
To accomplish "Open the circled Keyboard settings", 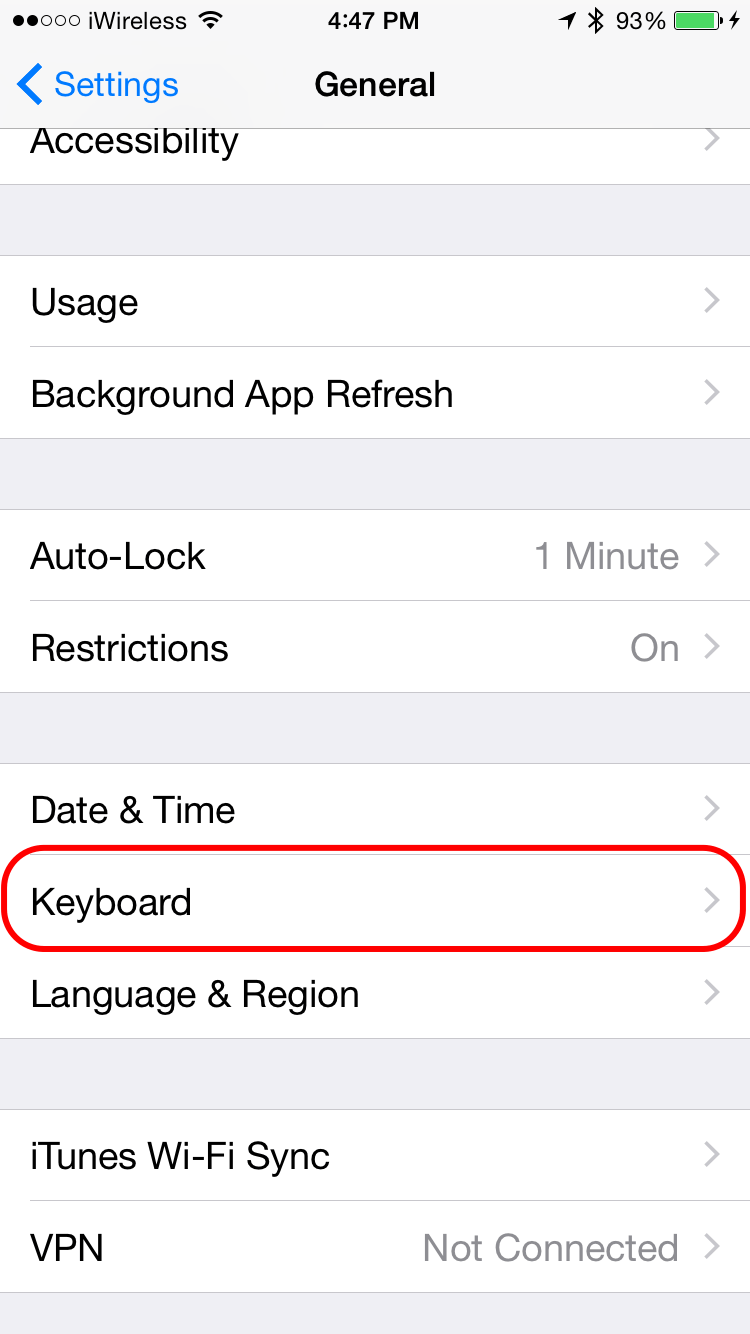I will click(x=375, y=901).
